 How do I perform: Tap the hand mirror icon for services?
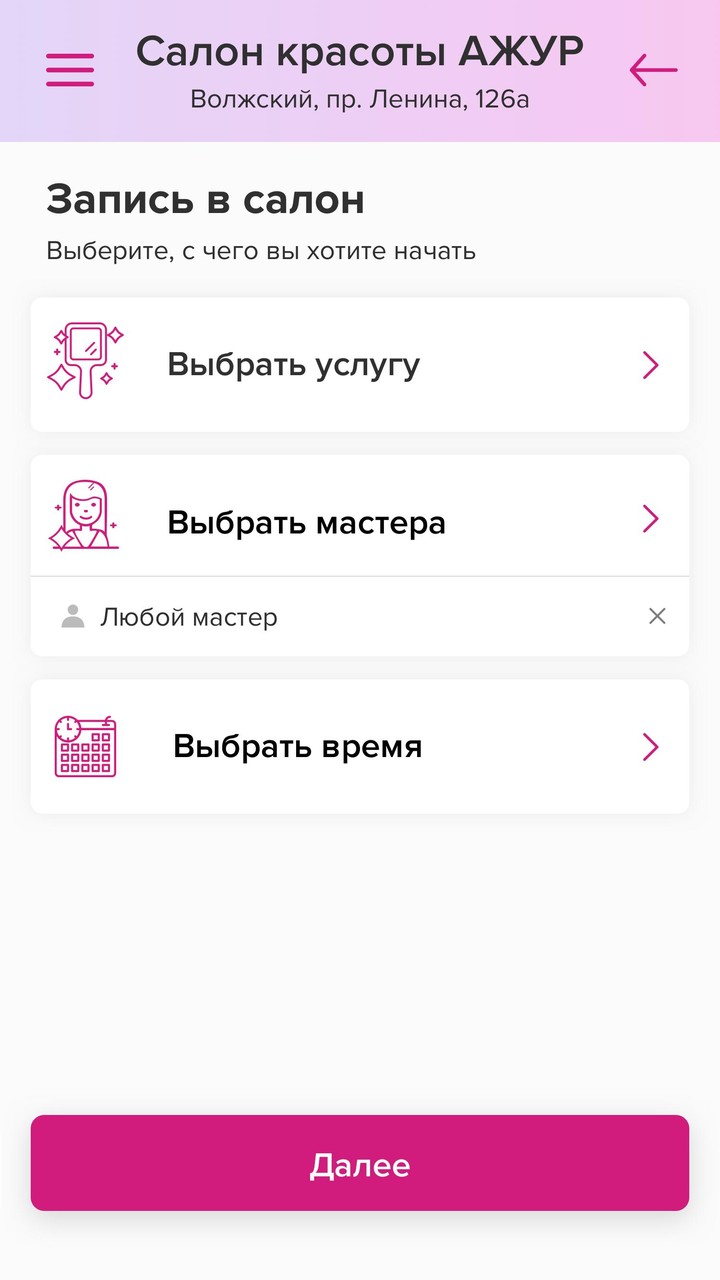(x=85, y=360)
